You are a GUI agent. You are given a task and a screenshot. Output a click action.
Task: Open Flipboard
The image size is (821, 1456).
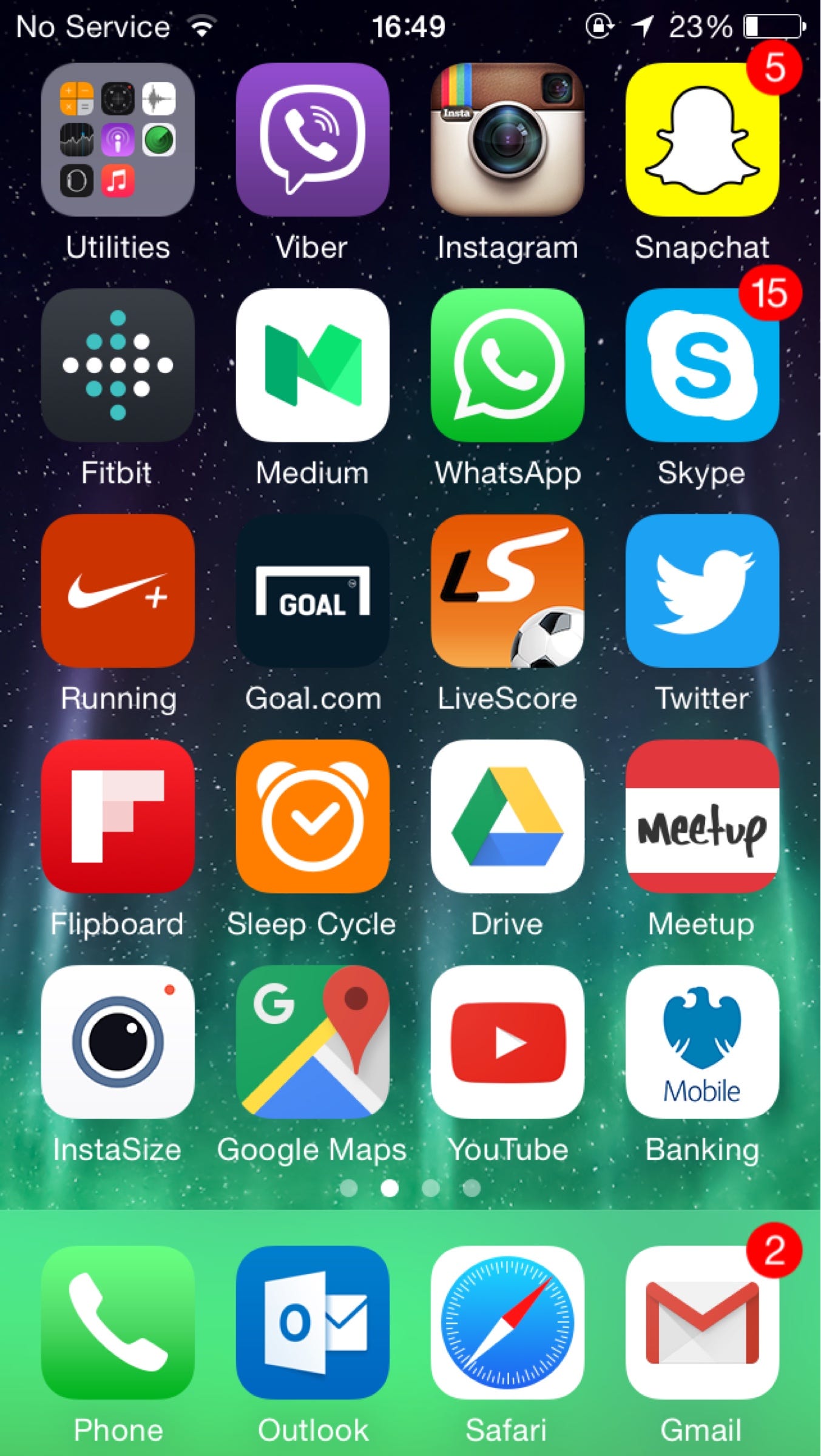pyautogui.click(x=118, y=817)
